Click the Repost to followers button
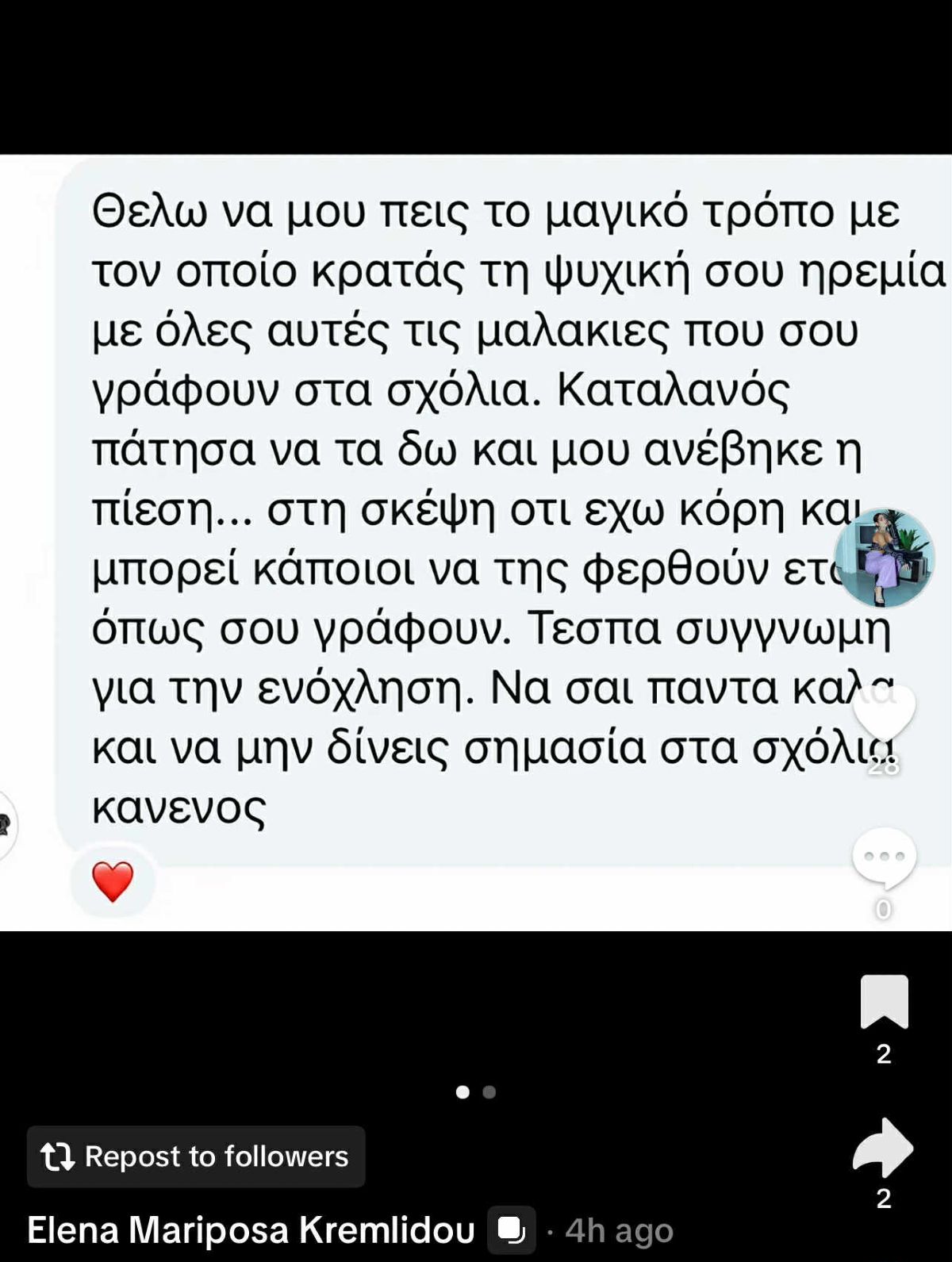This screenshot has height=1262, width=952. (195, 1157)
